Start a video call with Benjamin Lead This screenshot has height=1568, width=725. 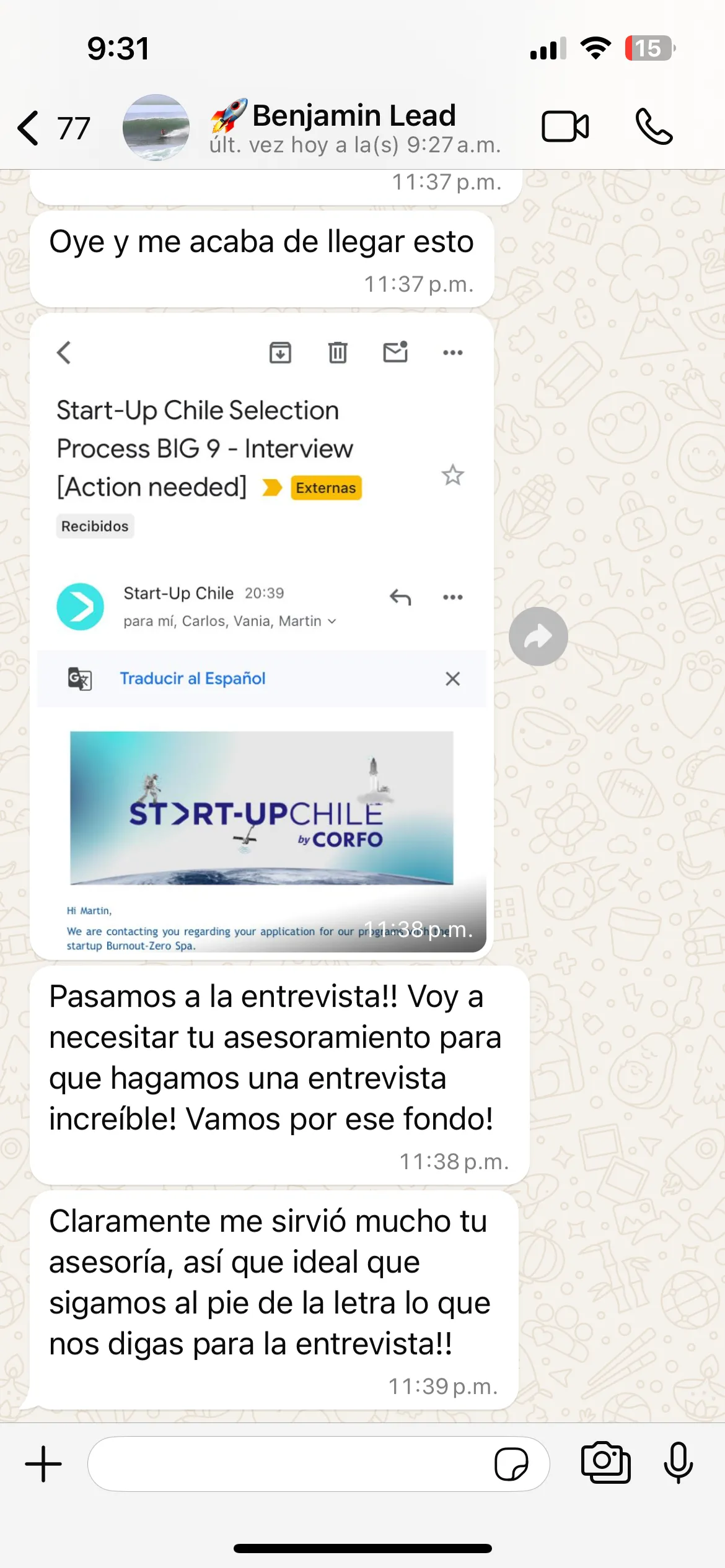click(x=565, y=127)
